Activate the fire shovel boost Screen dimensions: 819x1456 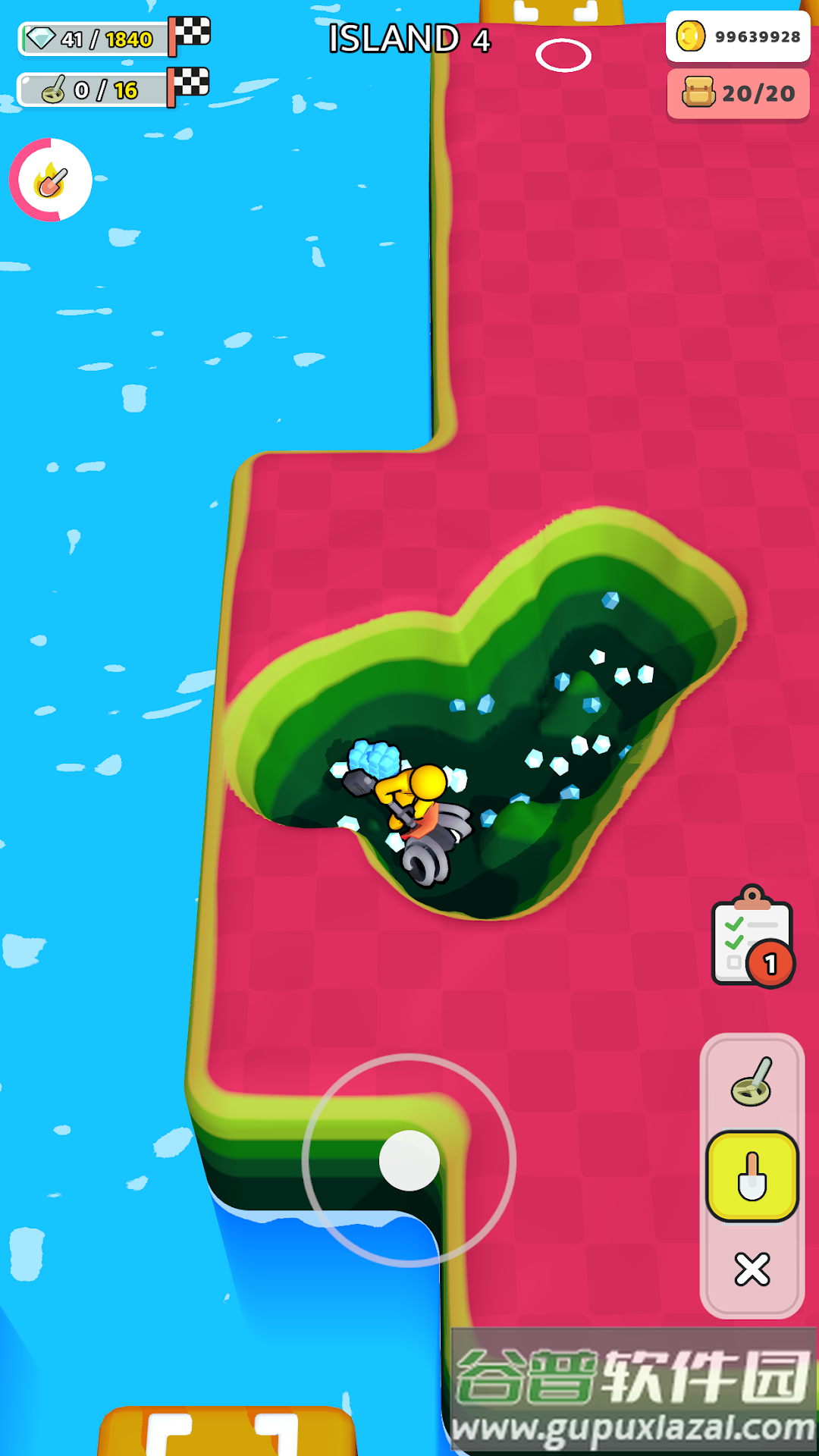point(51,180)
